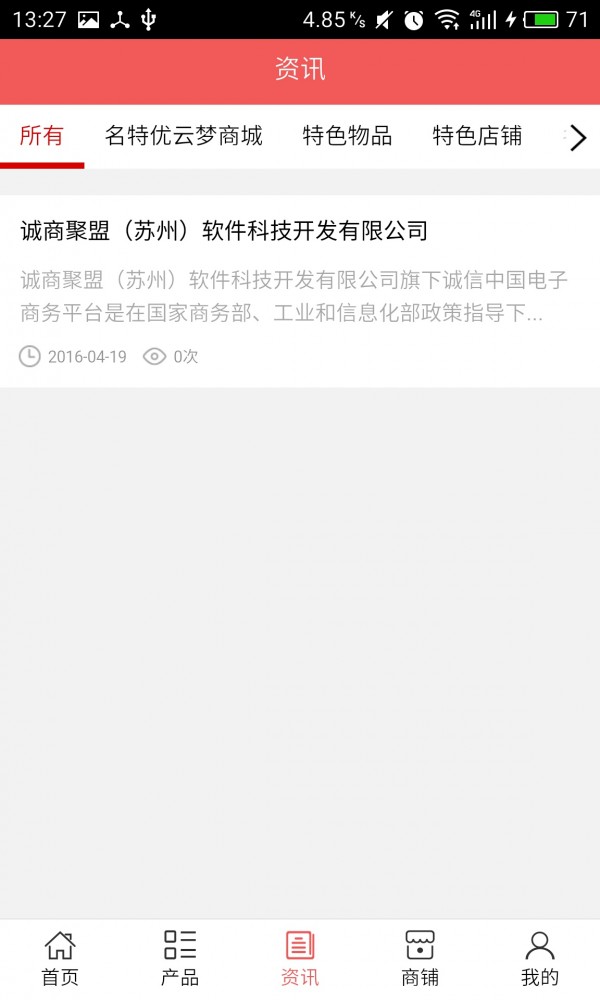Image resolution: width=600 pixels, height=1000 pixels.
Task: Open the 产品 products tab
Action: tap(180, 958)
